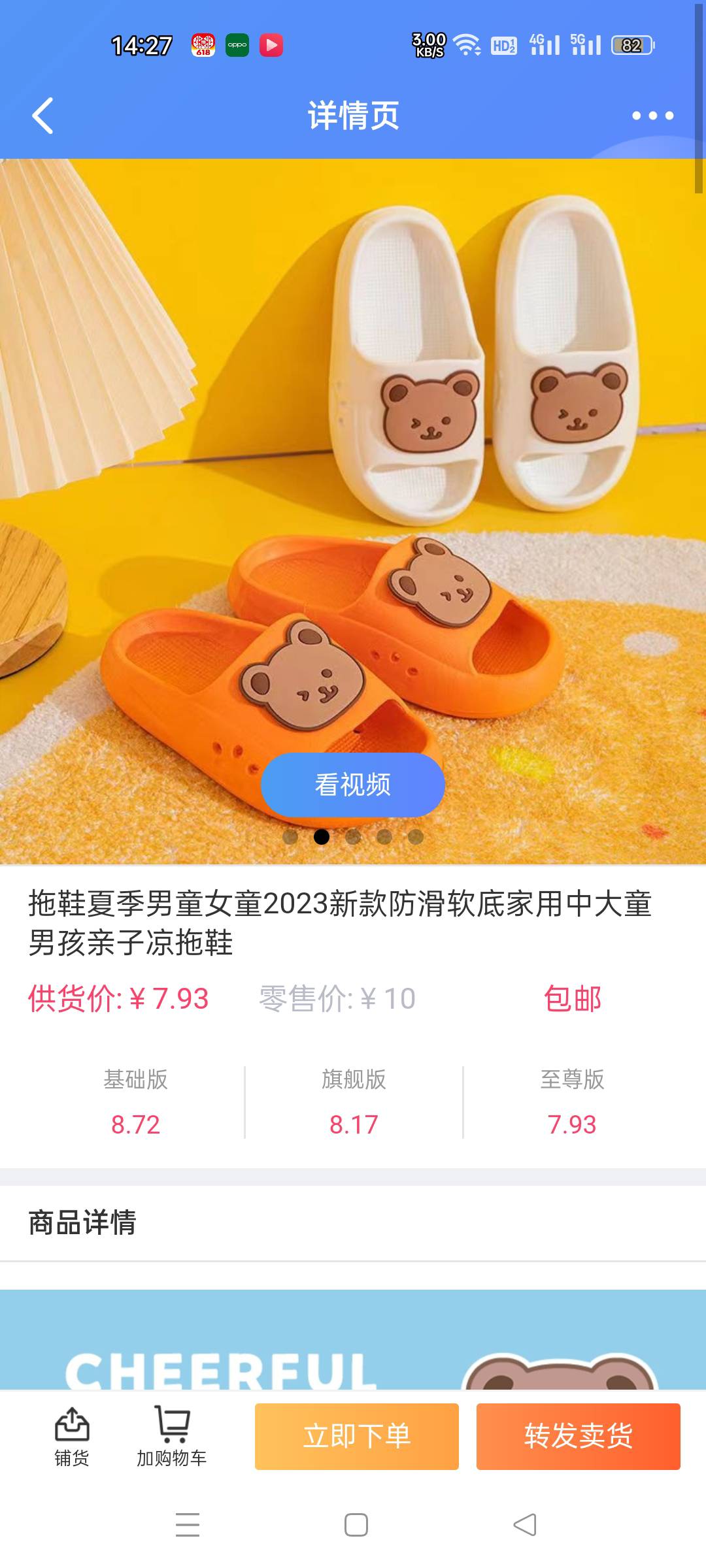The height and width of the screenshot is (1568, 706).
Task: Go back from the 详情页 page
Action: (43, 116)
